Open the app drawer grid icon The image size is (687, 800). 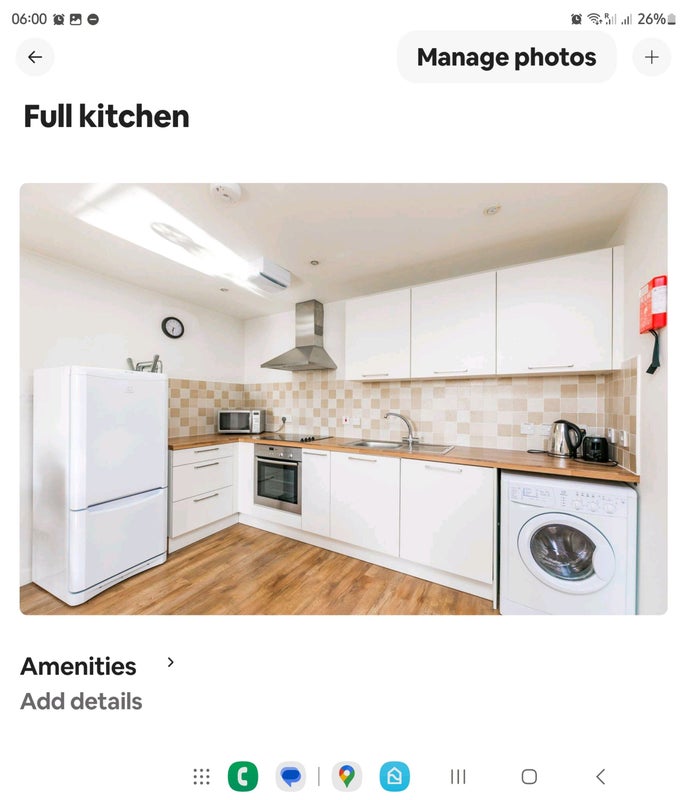pos(201,776)
